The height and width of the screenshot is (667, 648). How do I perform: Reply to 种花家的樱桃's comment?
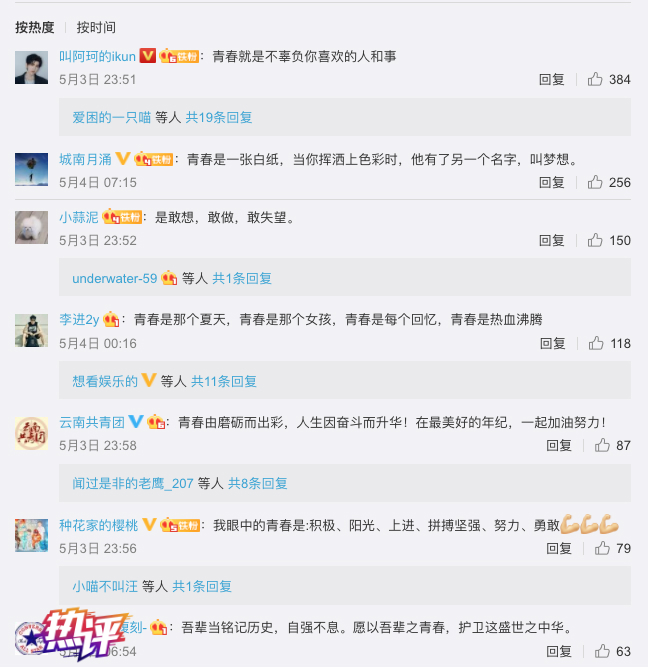(559, 548)
